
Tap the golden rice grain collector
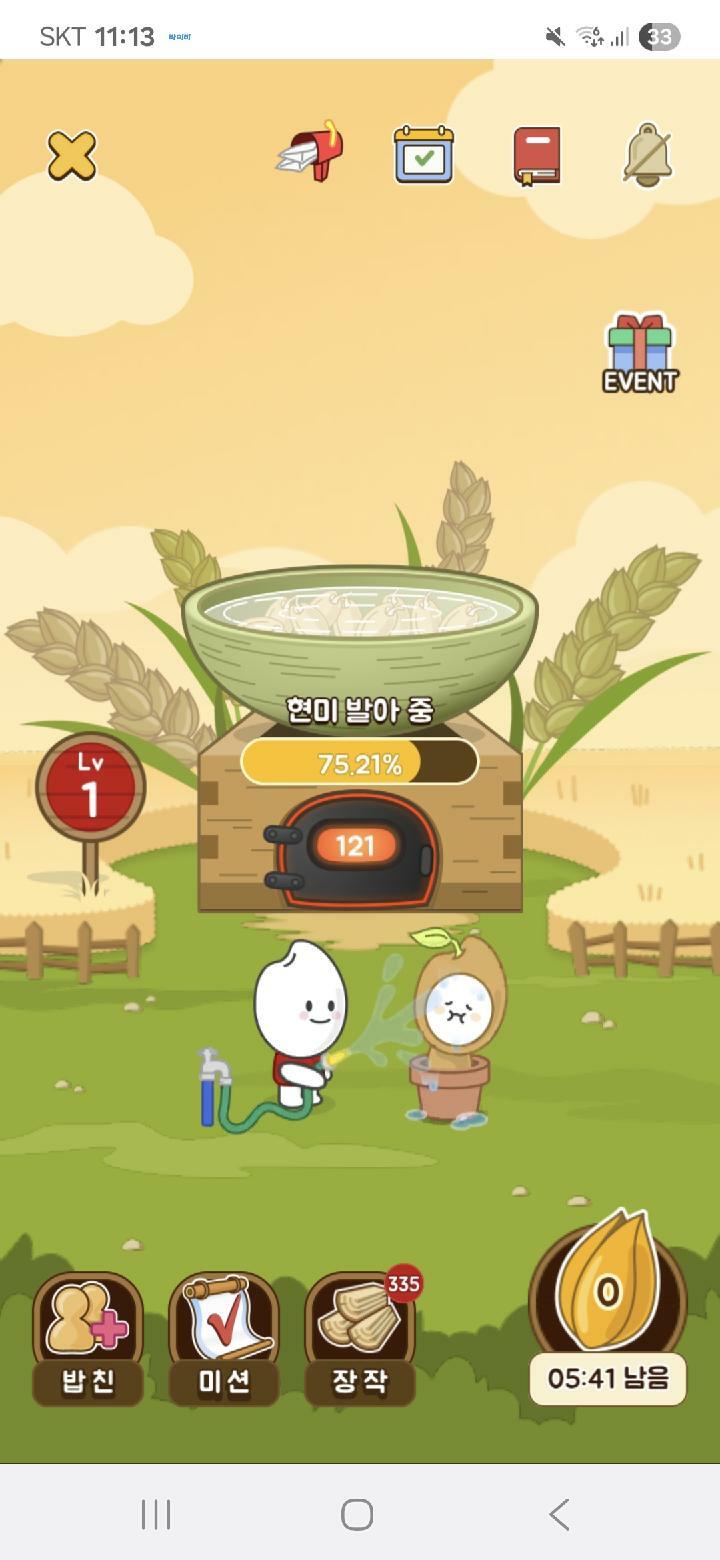607,1290
